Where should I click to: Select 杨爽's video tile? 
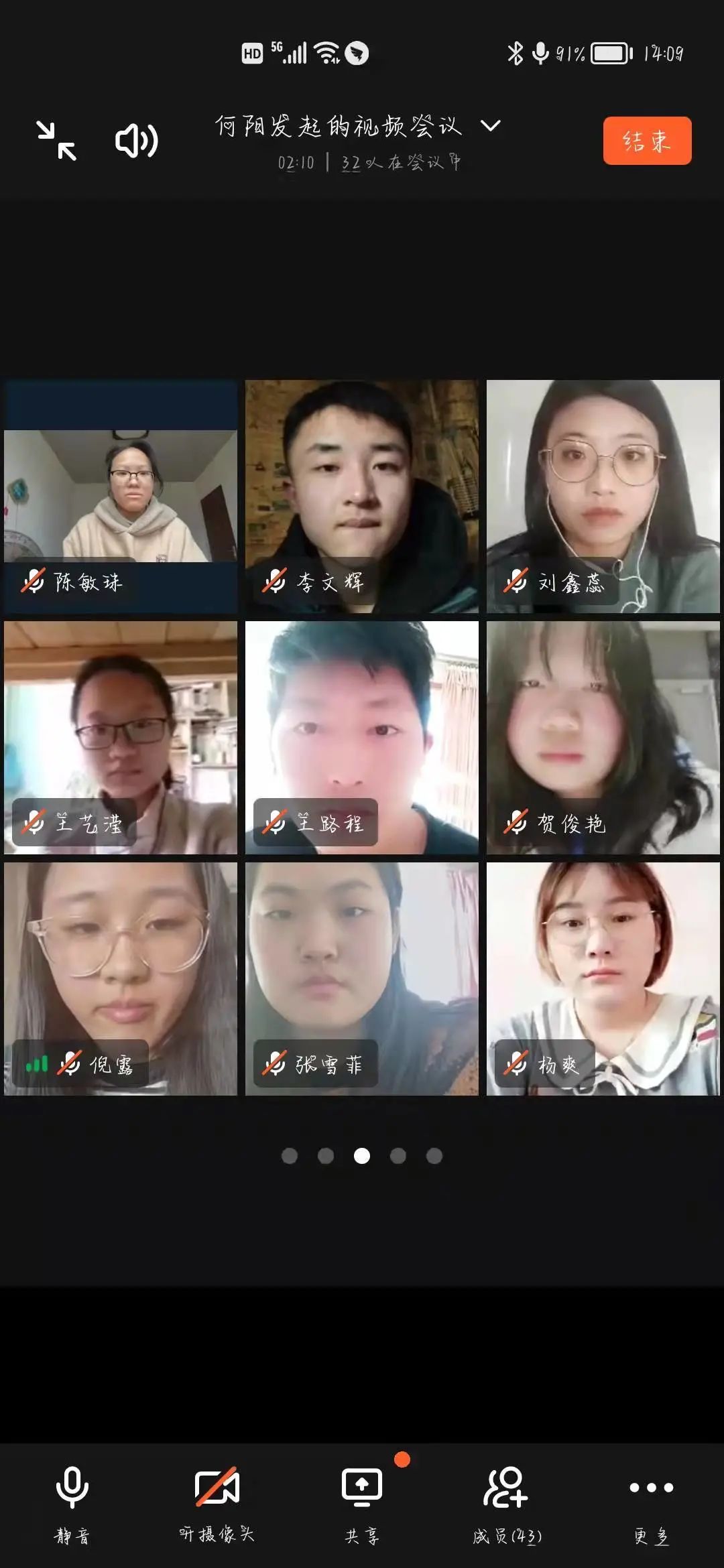tap(603, 978)
